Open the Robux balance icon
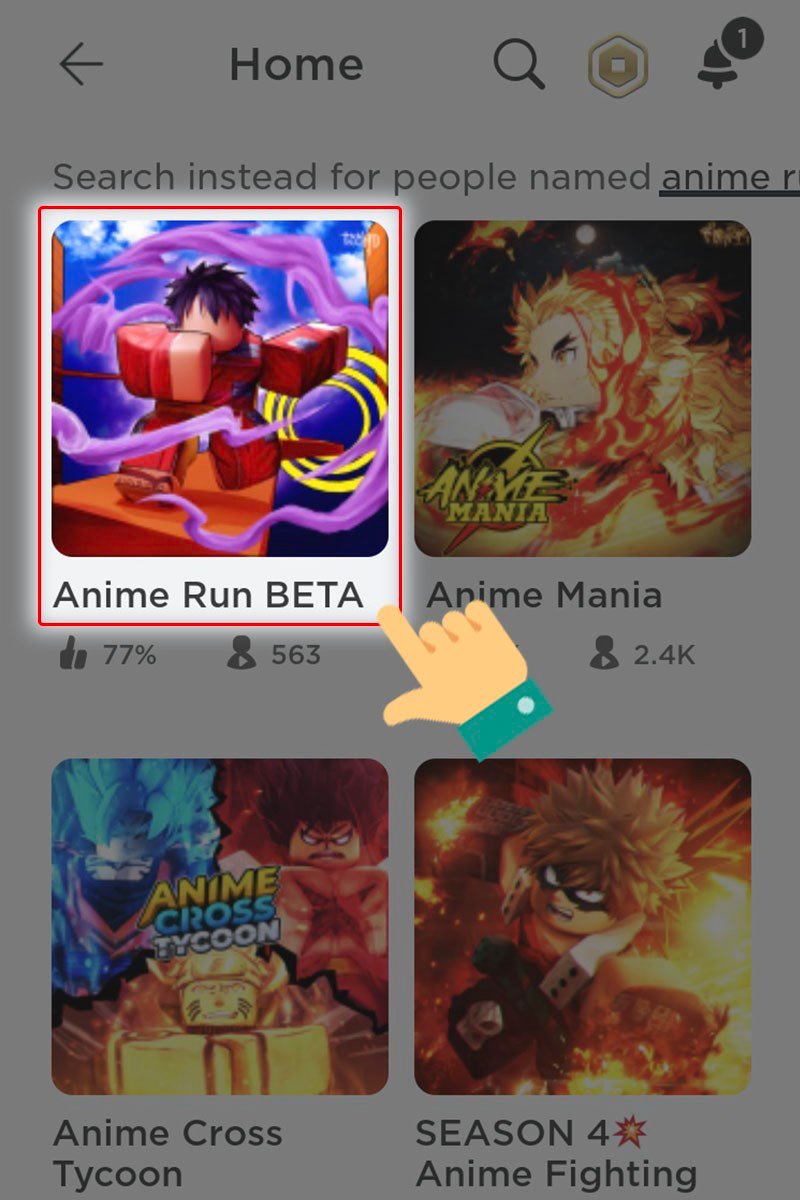Screen dimensions: 800x1200 [x=617, y=67]
